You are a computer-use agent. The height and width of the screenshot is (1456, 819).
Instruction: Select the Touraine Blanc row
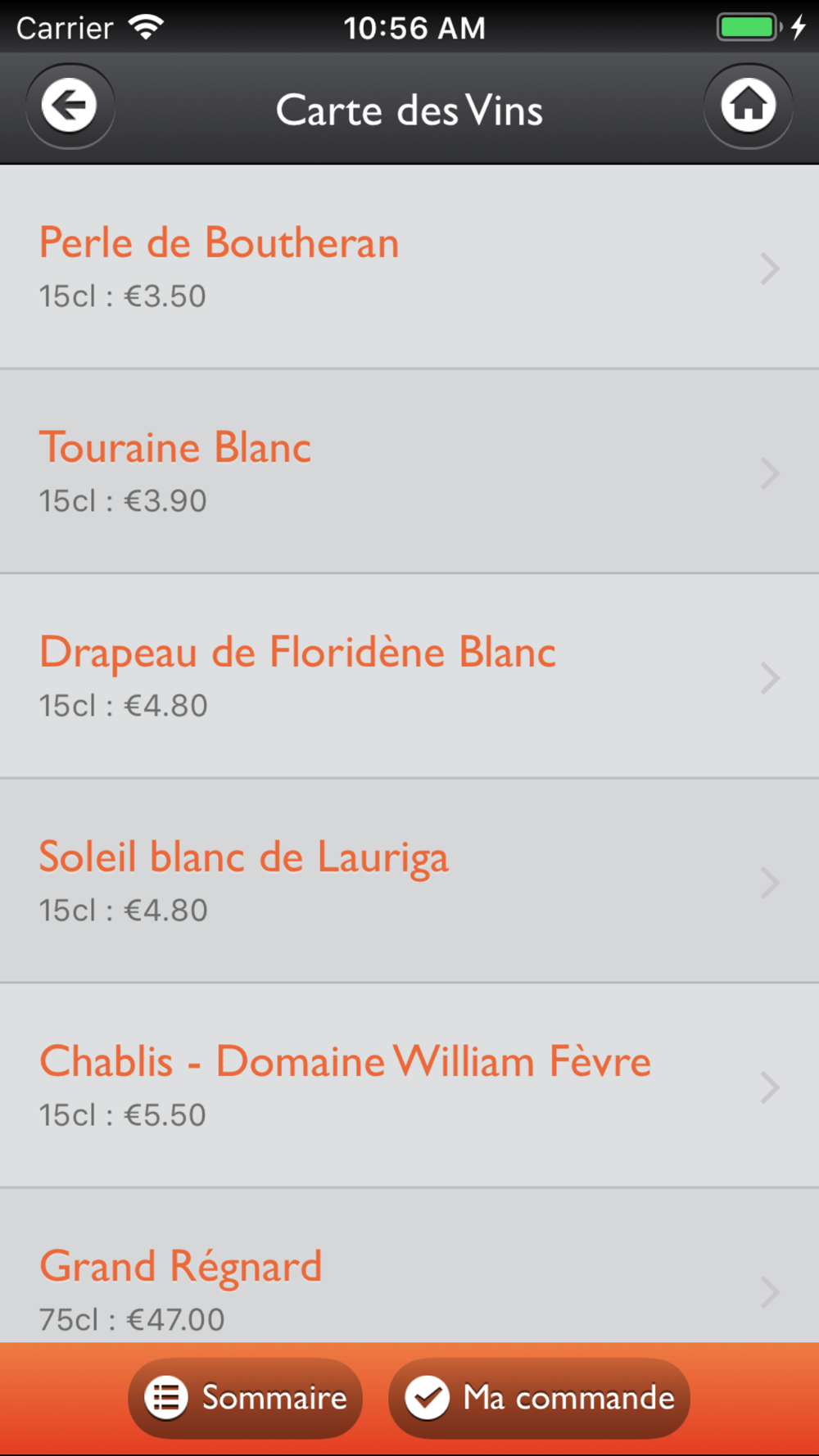pos(409,472)
